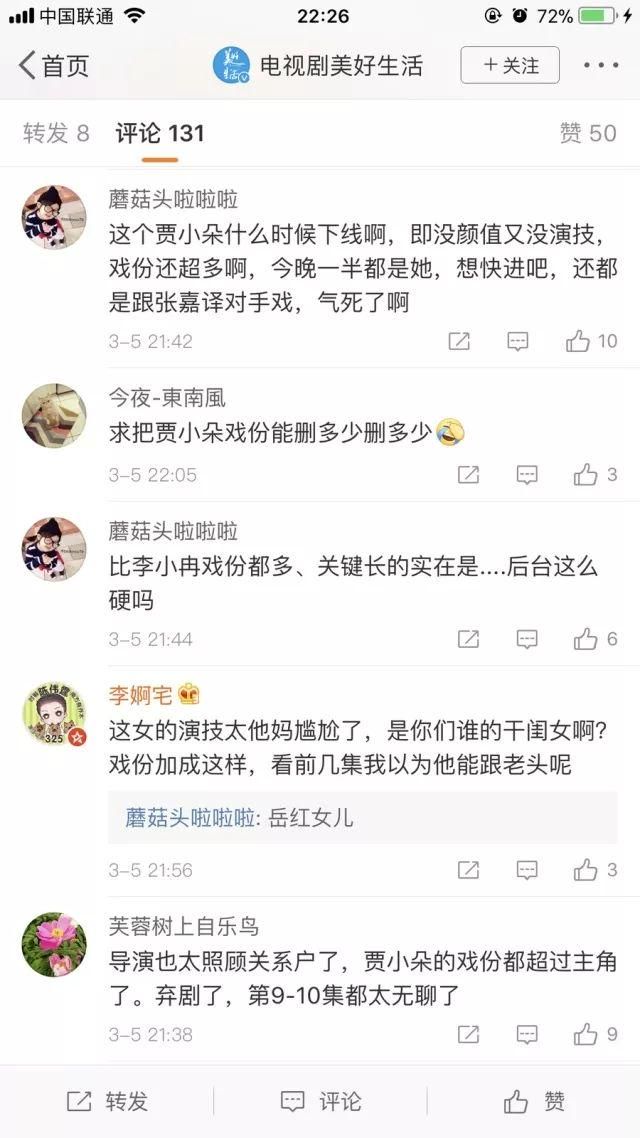Tap 转发 in the bottom bar

tap(107, 1102)
